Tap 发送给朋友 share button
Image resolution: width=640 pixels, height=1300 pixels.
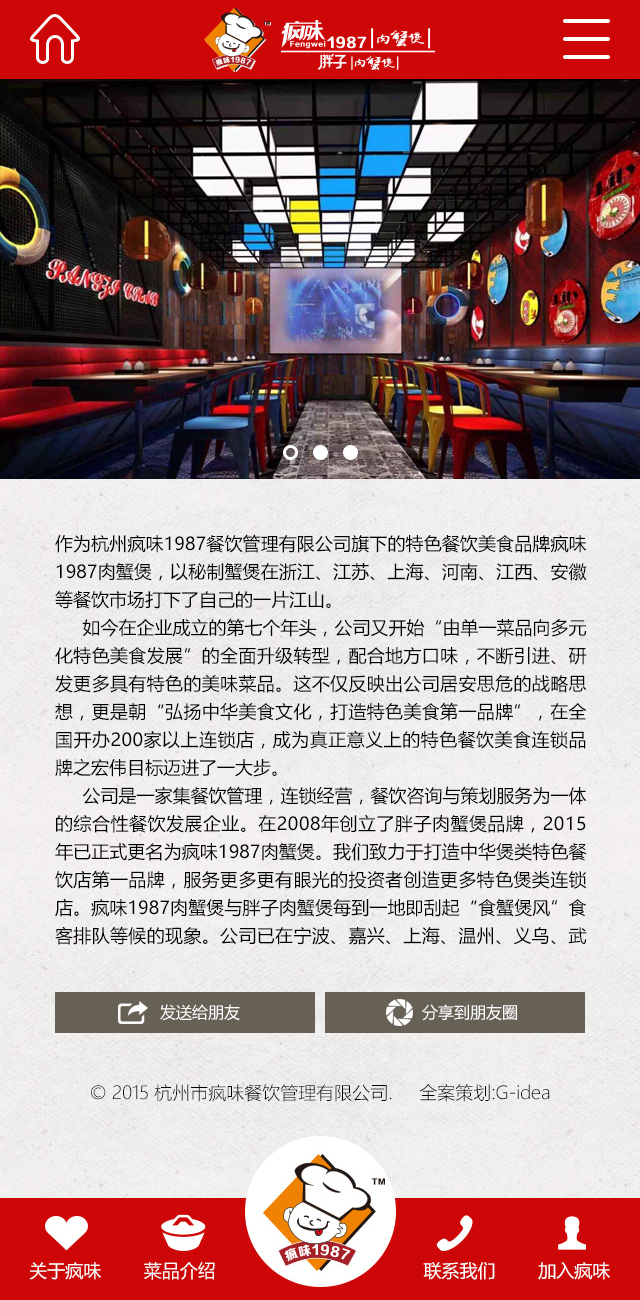click(x=185, y=1012)
